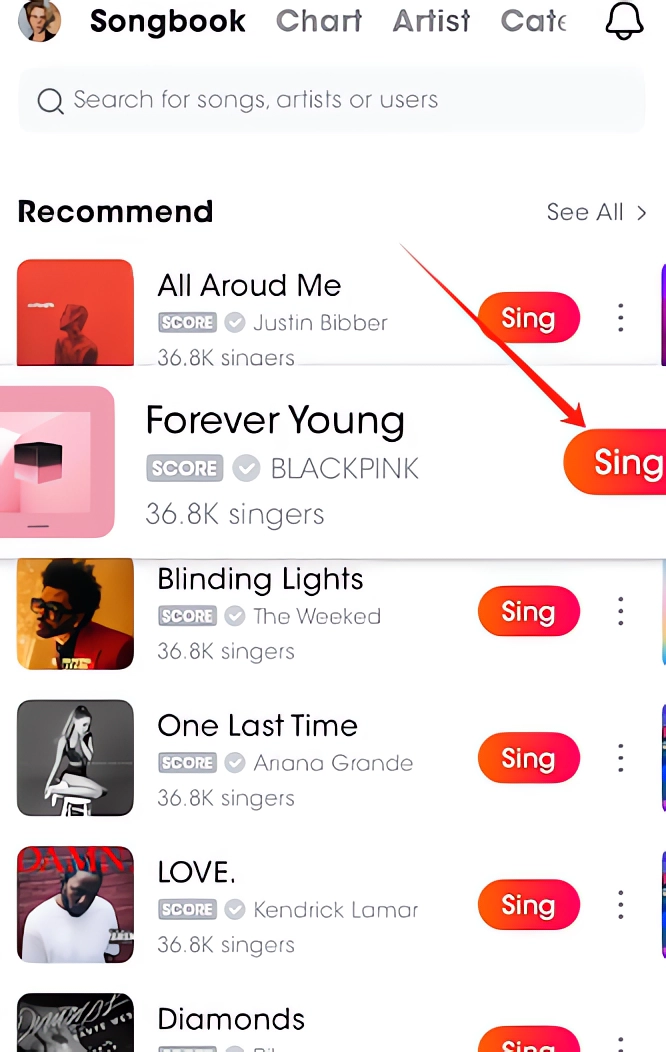The width and height of the screenshot is (666, 1052).
Task: Tap Sing for All Aroud Me
Action: pyautogui.click(x=529, y=319)
